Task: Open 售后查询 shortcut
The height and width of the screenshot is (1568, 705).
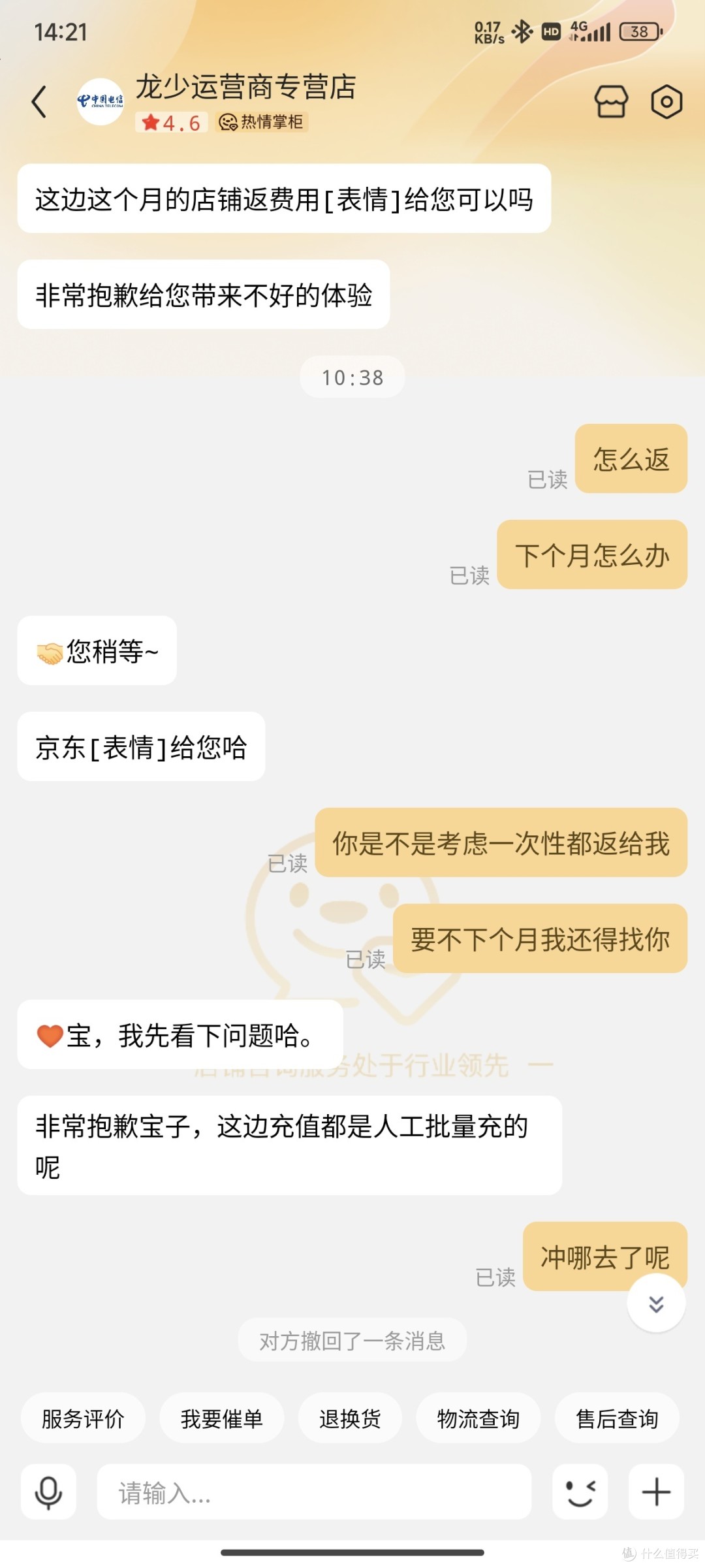Action: [x=617, y=1418]
